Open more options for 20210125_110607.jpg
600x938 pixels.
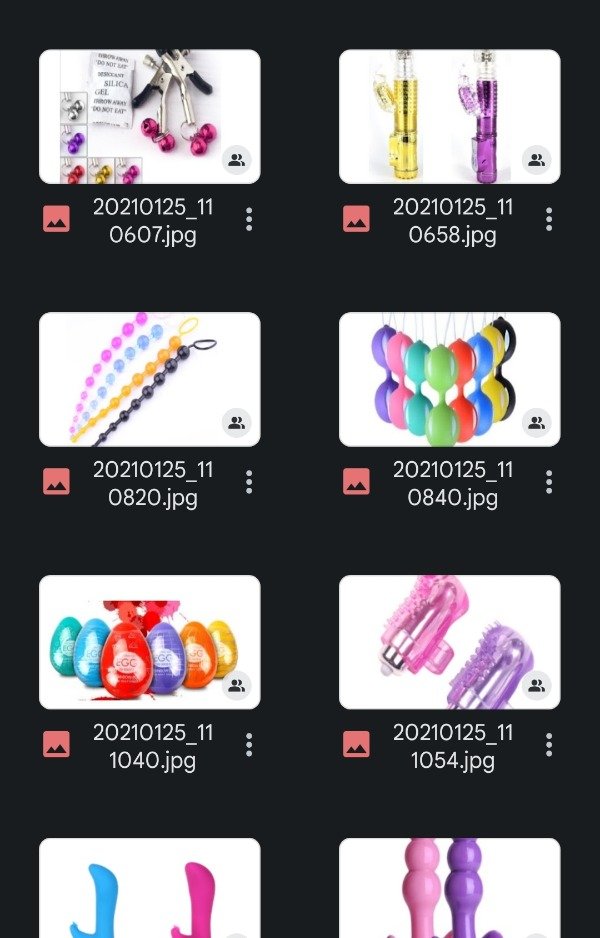click(249, 220)
